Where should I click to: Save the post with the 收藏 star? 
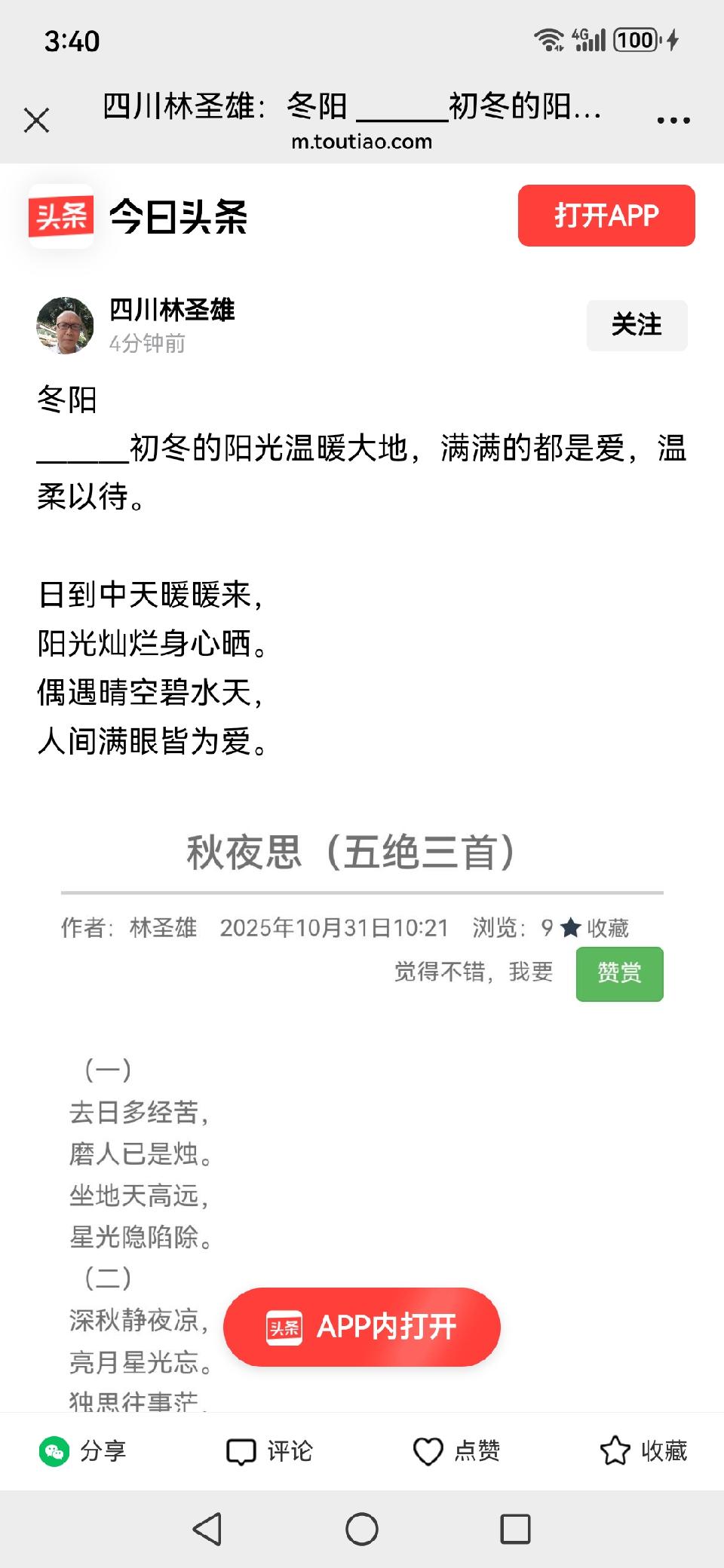click(x=643, y=1450)
